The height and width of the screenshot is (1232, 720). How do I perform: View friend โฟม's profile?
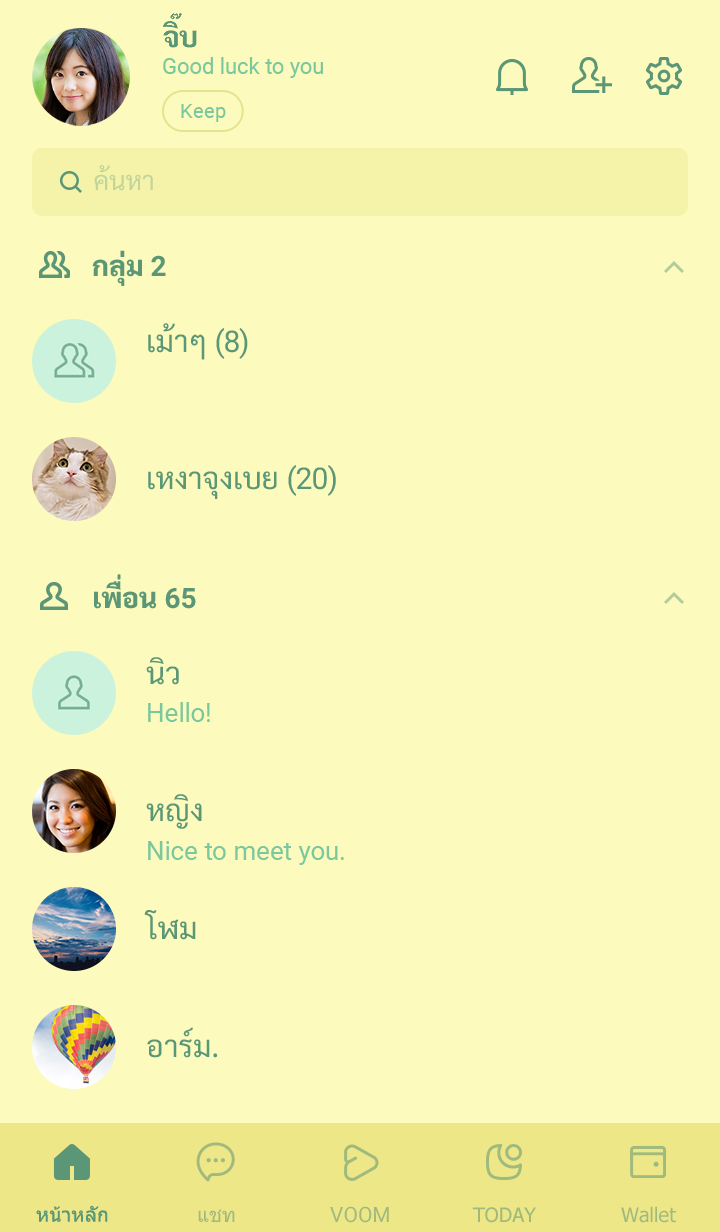click(x=172, y=929)
